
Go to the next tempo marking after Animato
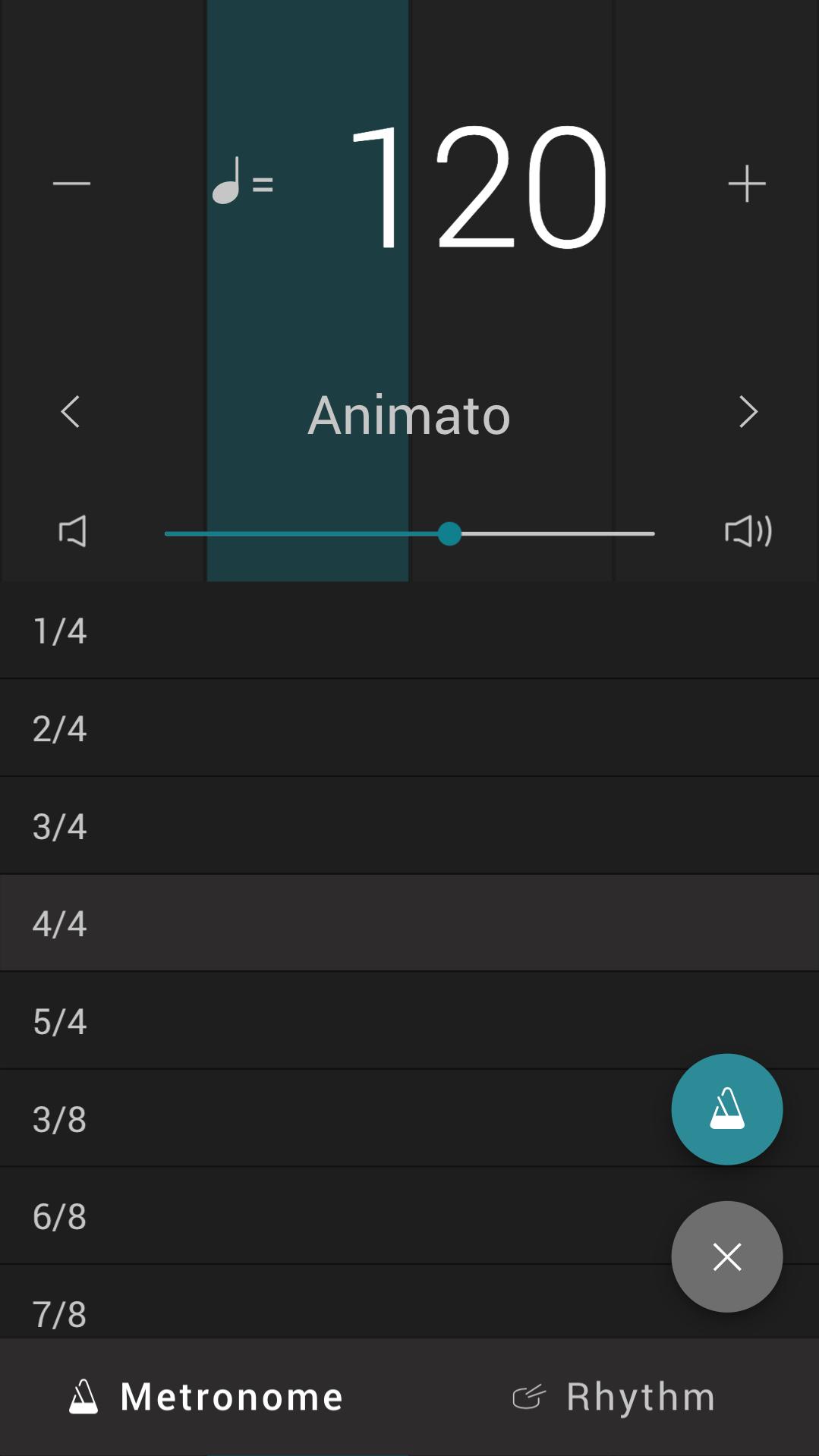click(x=748, y=412)
